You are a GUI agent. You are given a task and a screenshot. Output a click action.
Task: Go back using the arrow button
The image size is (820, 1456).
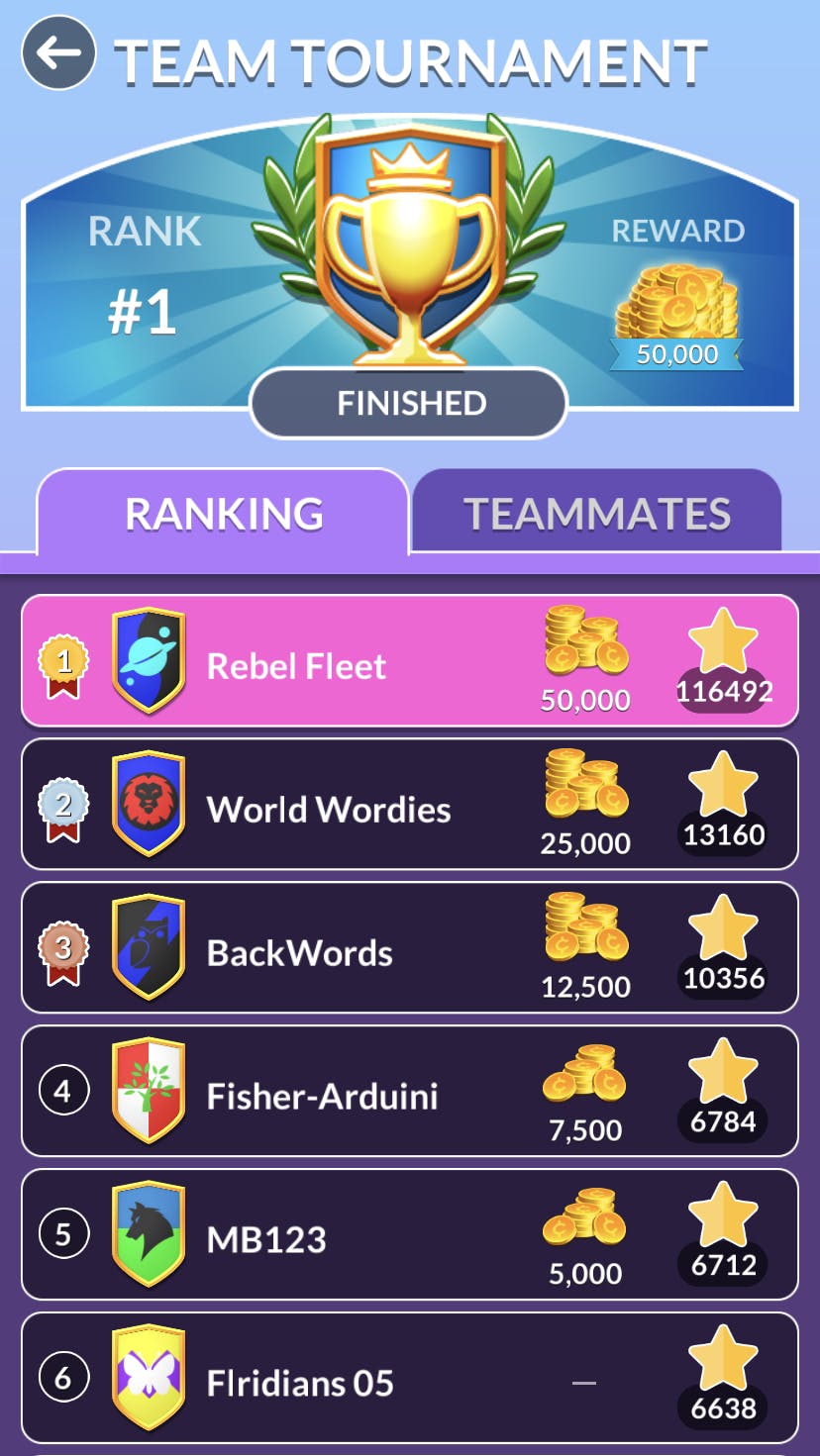click(58, 53)
